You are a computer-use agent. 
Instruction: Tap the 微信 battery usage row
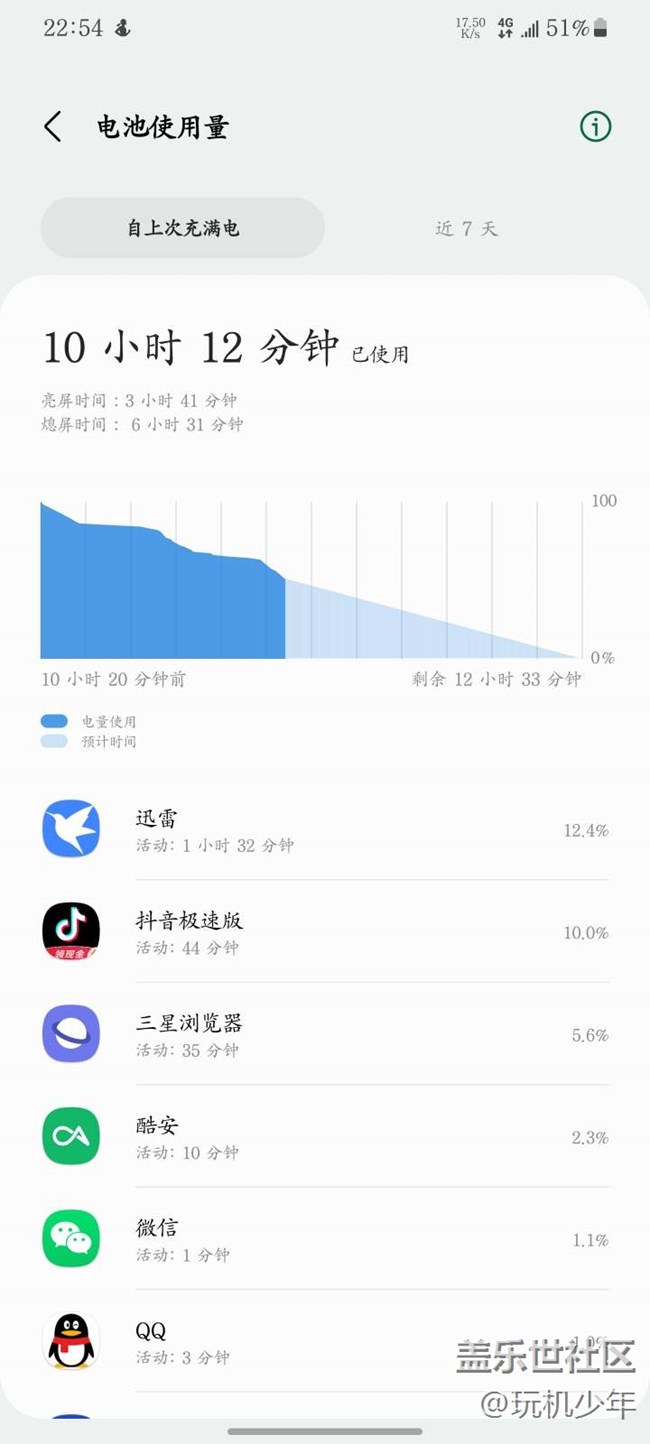pyautogui.click(x=325, y=1239)
